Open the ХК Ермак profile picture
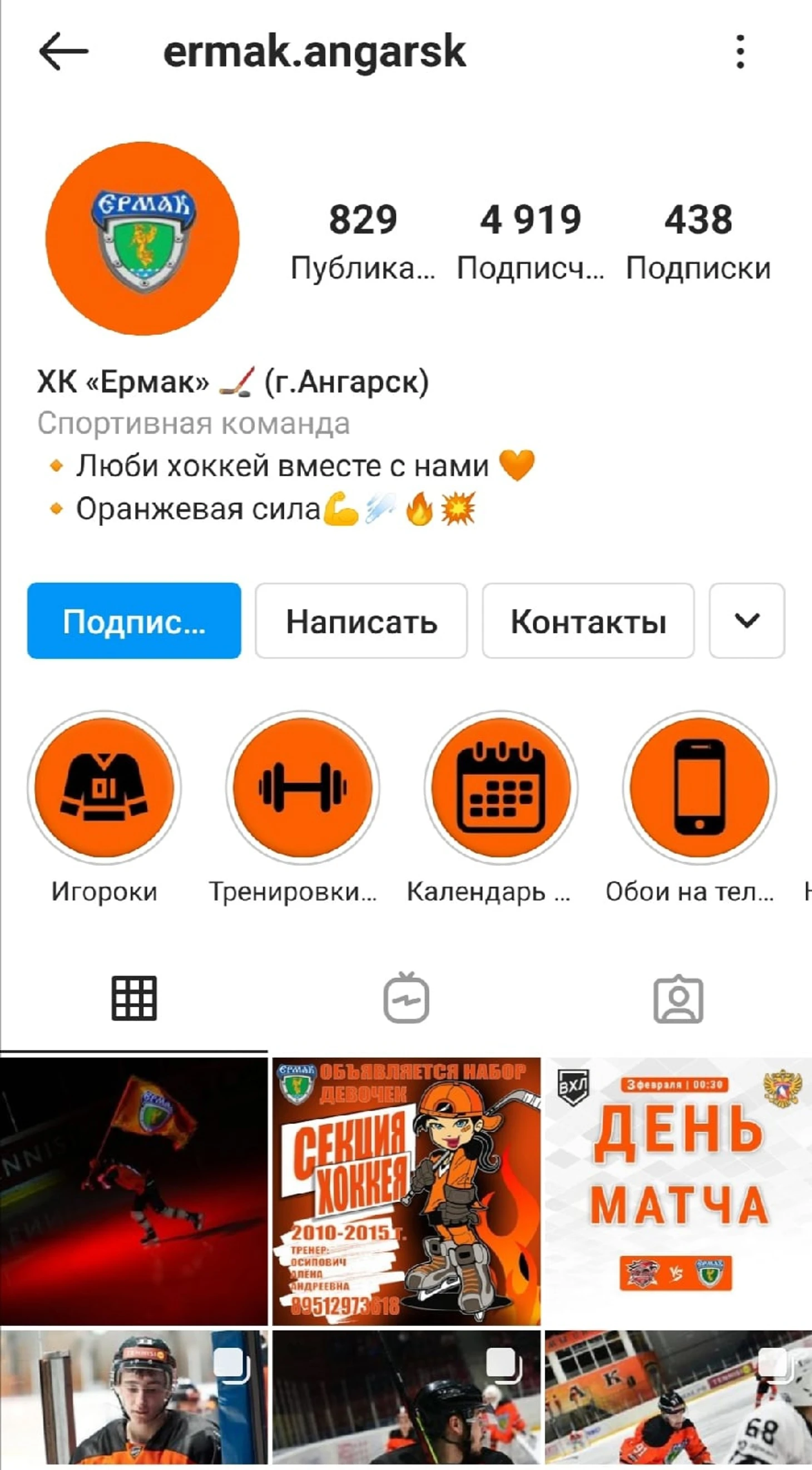The width and height of the screenshot is (812, 1470). [x=143, y=238]
